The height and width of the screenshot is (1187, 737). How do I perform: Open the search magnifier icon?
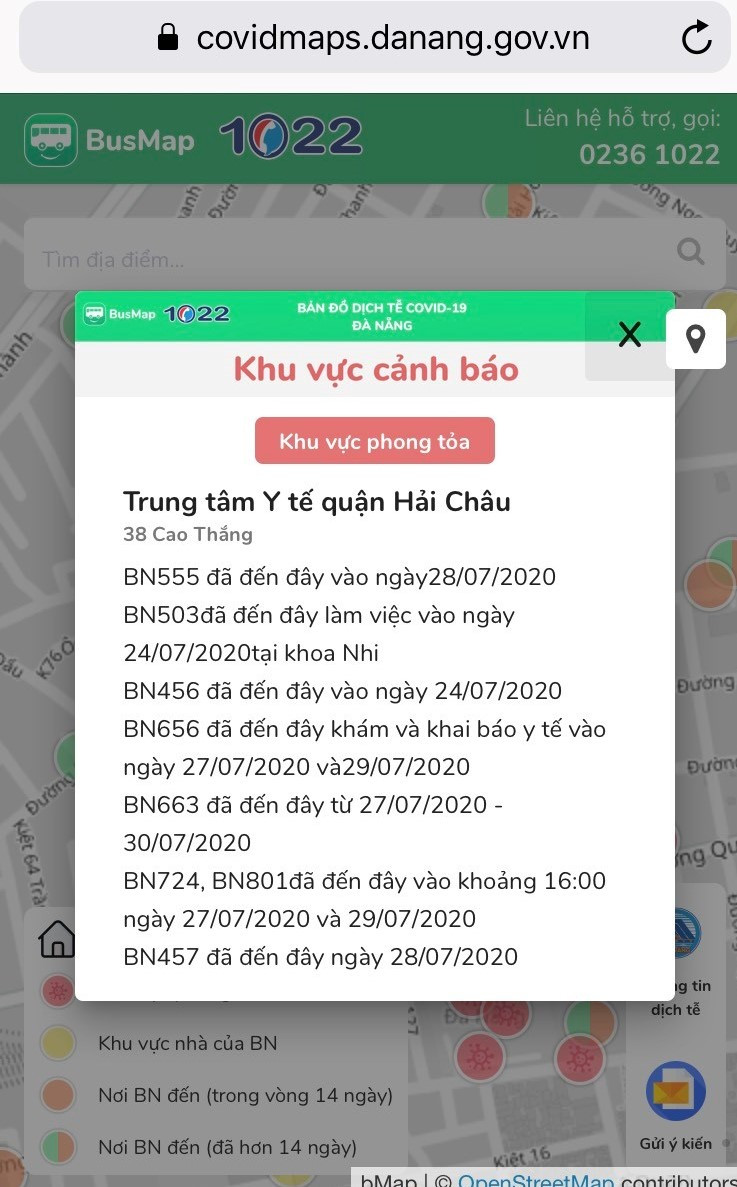pyautogui.click(x=689, y=253)
